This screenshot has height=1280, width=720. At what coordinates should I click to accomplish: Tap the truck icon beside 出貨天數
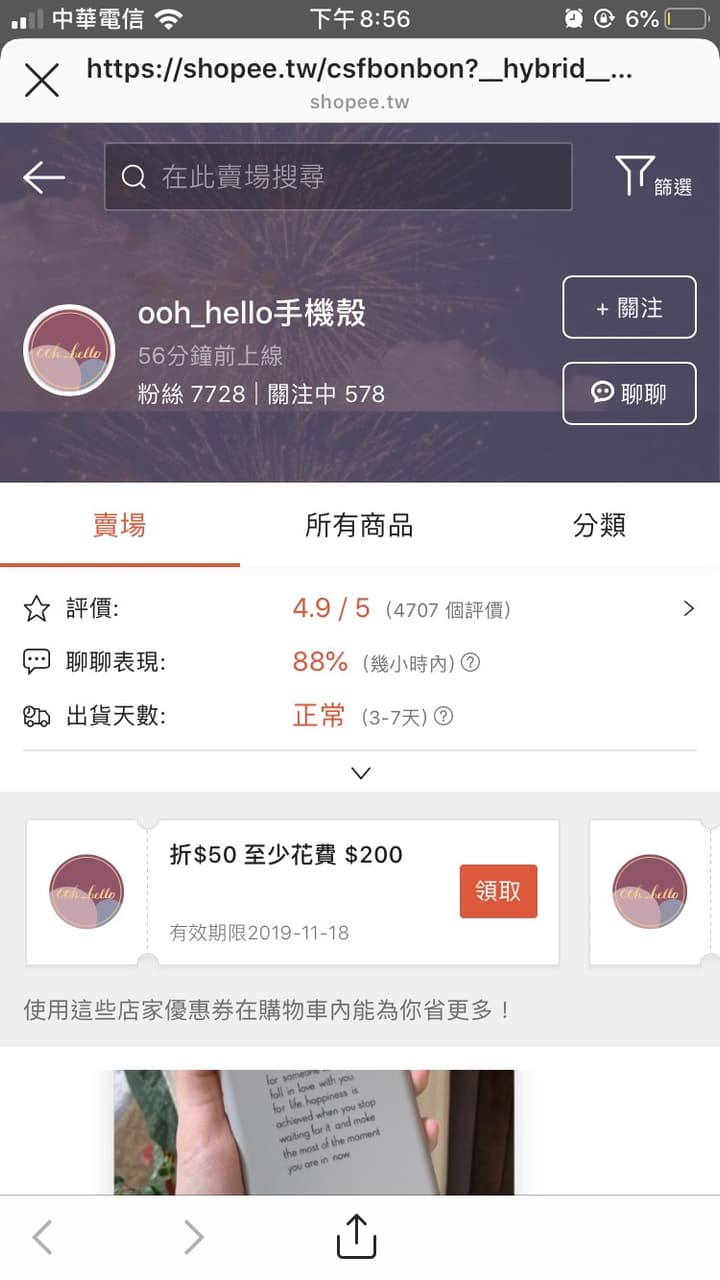[36, 715]
